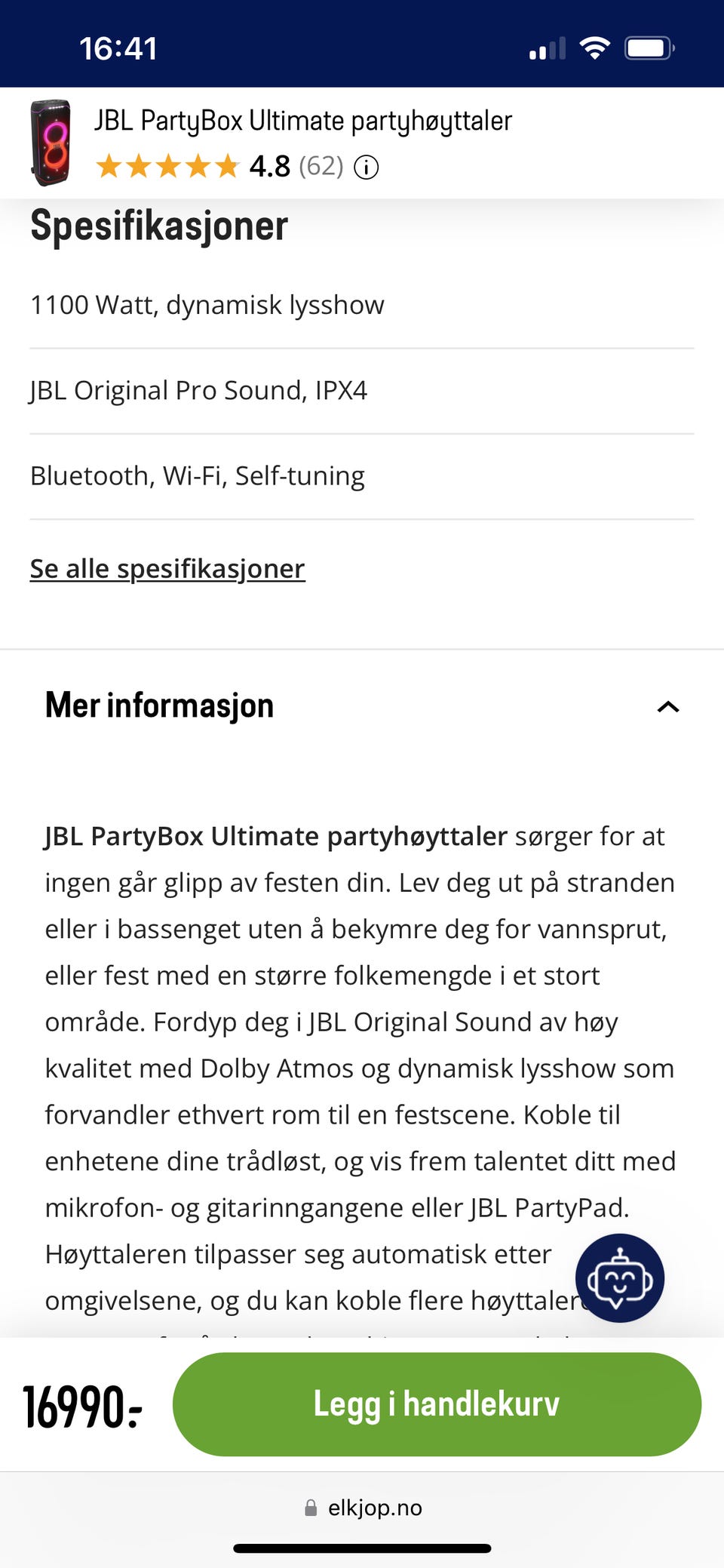Switch to the Spesifikasjoner section
The height and width of the screenshot is (1568, 724).
click(158, 226)
